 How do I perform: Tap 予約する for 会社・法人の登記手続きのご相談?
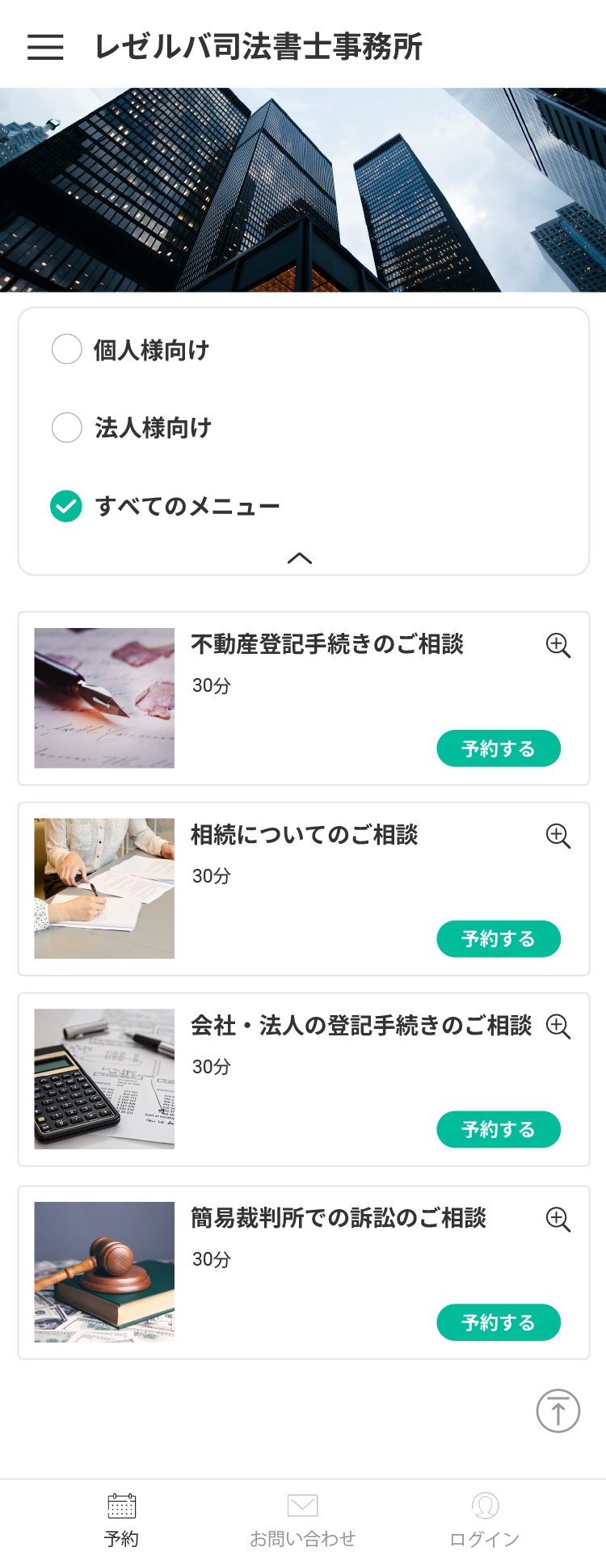coord(499,1130)
